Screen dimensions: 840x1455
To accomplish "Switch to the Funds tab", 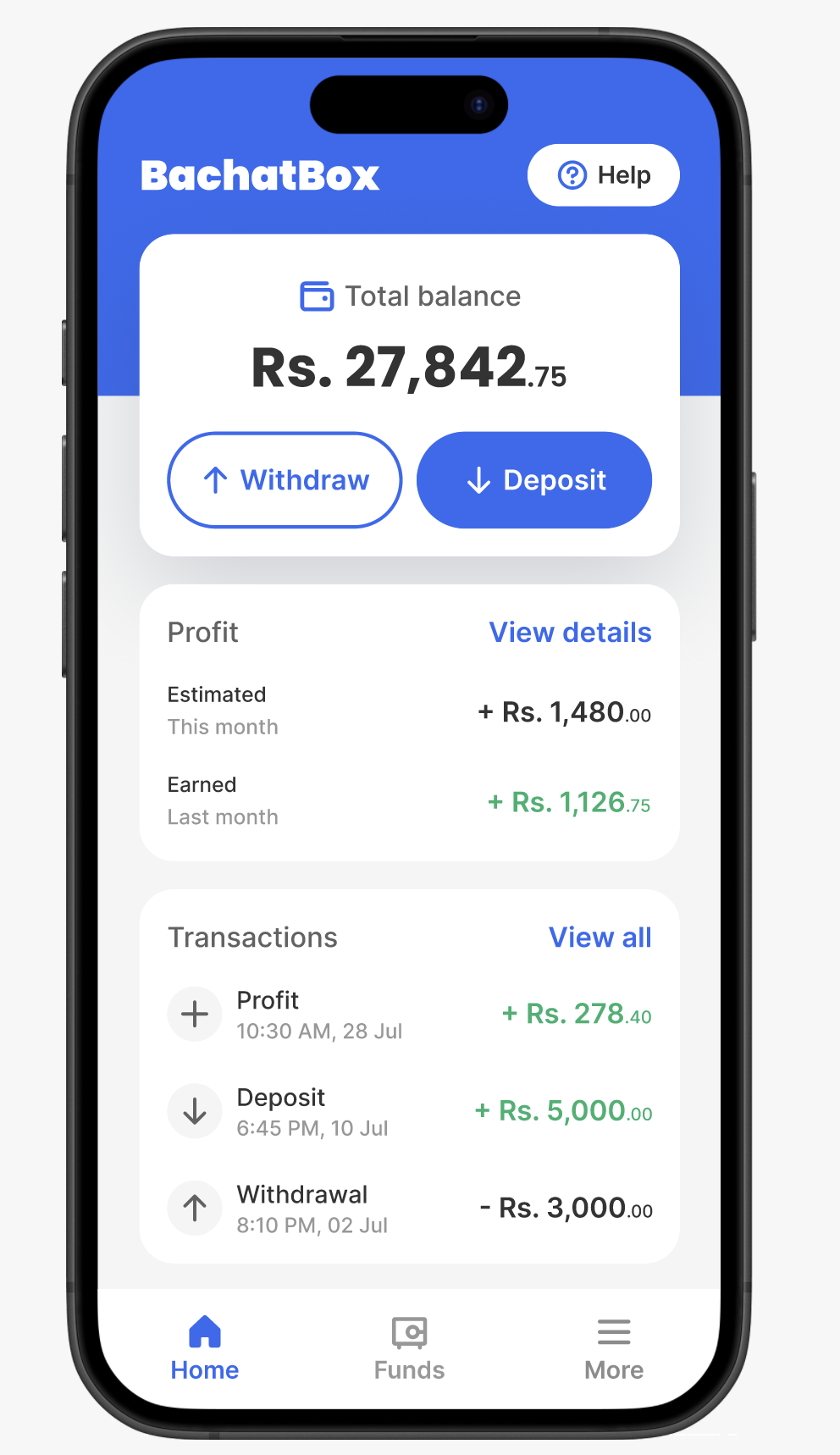I will [409, 1349].
